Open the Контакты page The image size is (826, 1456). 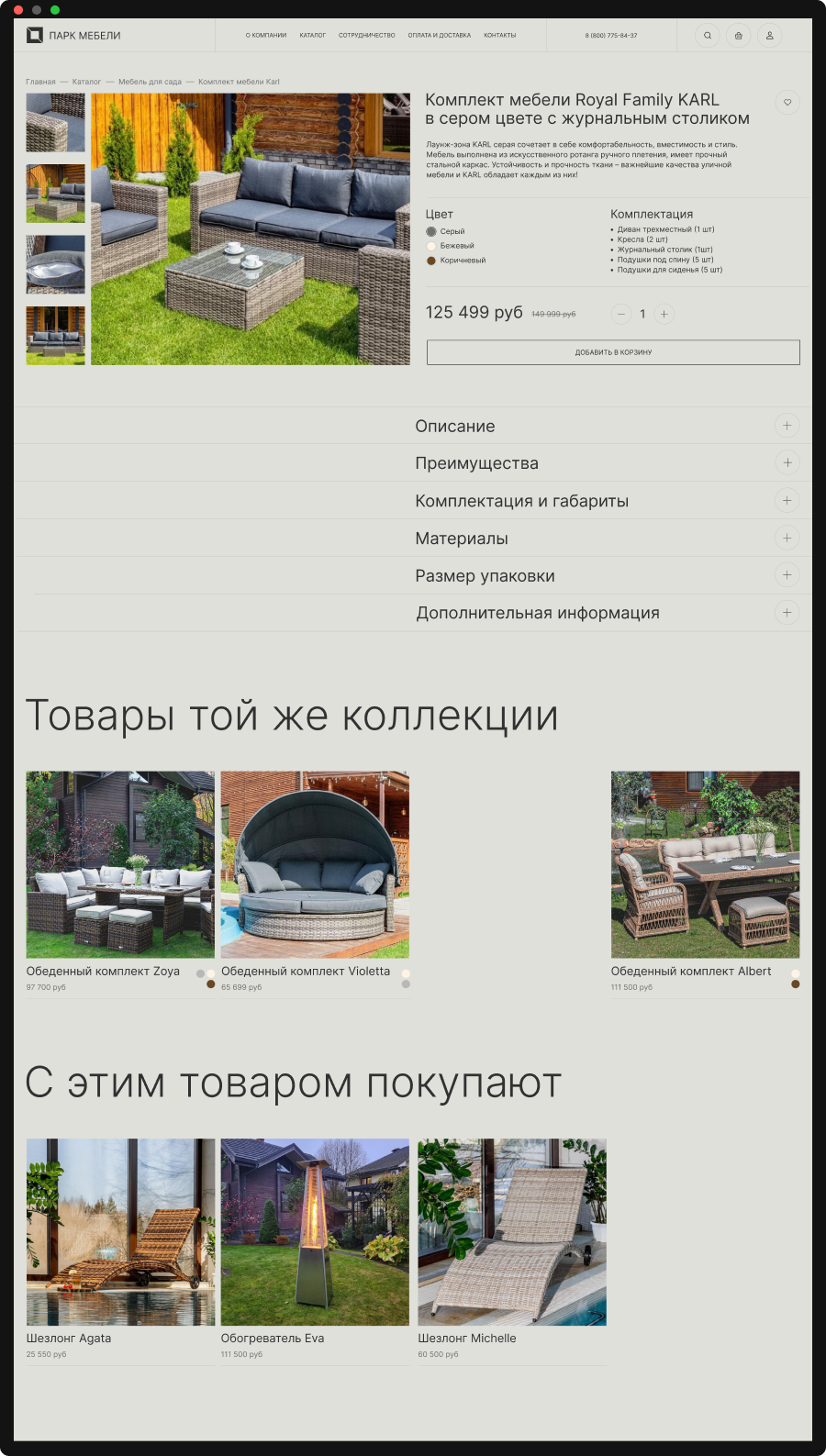tap(500, 36)
